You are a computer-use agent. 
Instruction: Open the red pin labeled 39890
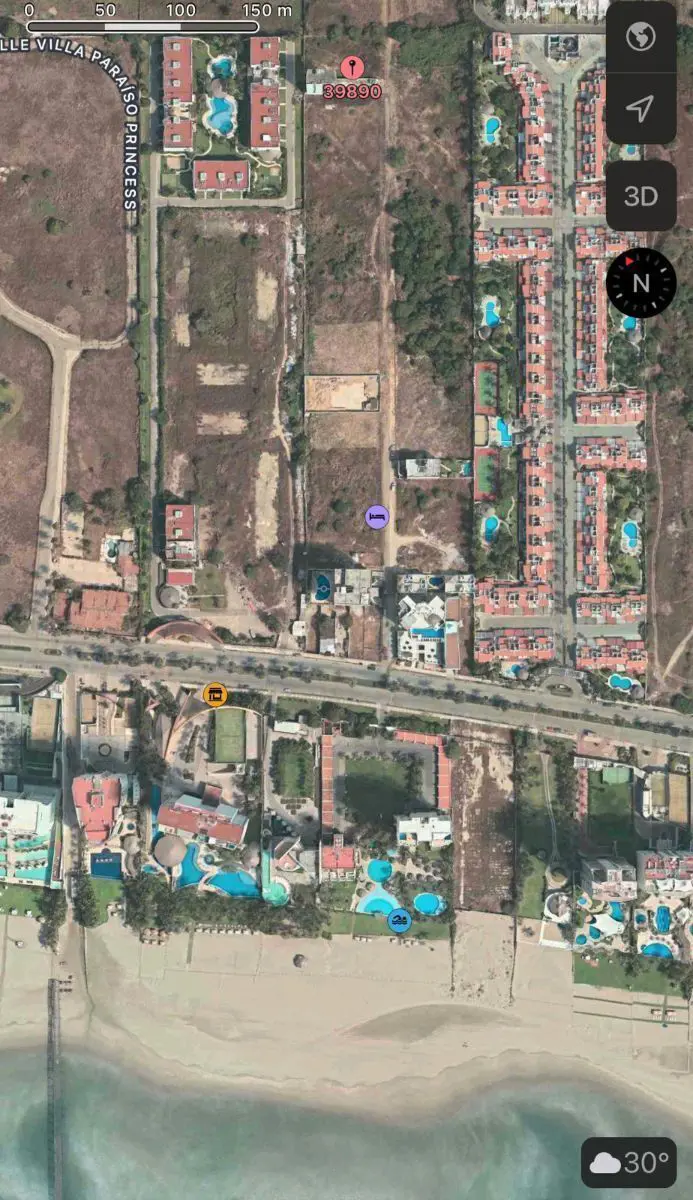(x=351, y=68)
